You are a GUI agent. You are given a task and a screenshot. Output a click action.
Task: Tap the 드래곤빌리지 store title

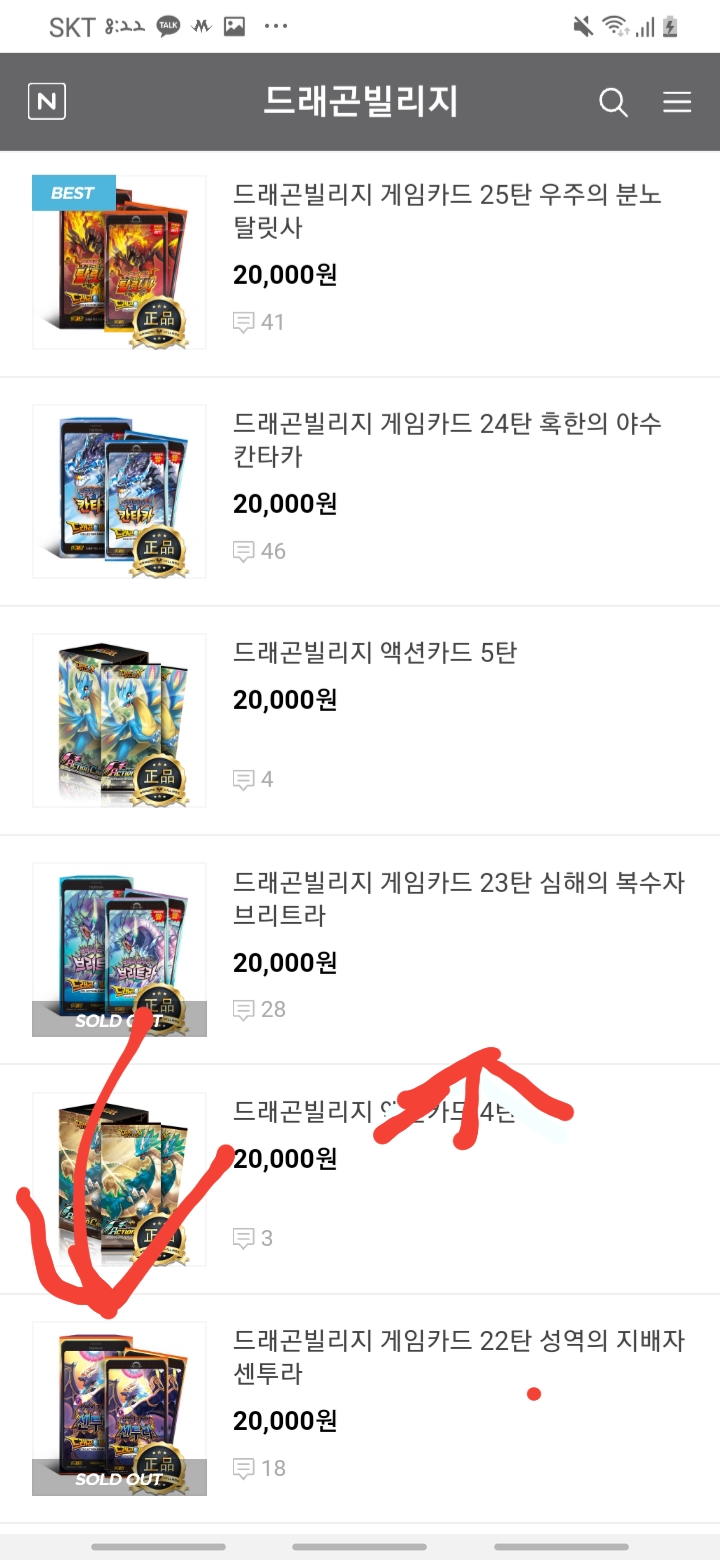coord(360,102)
